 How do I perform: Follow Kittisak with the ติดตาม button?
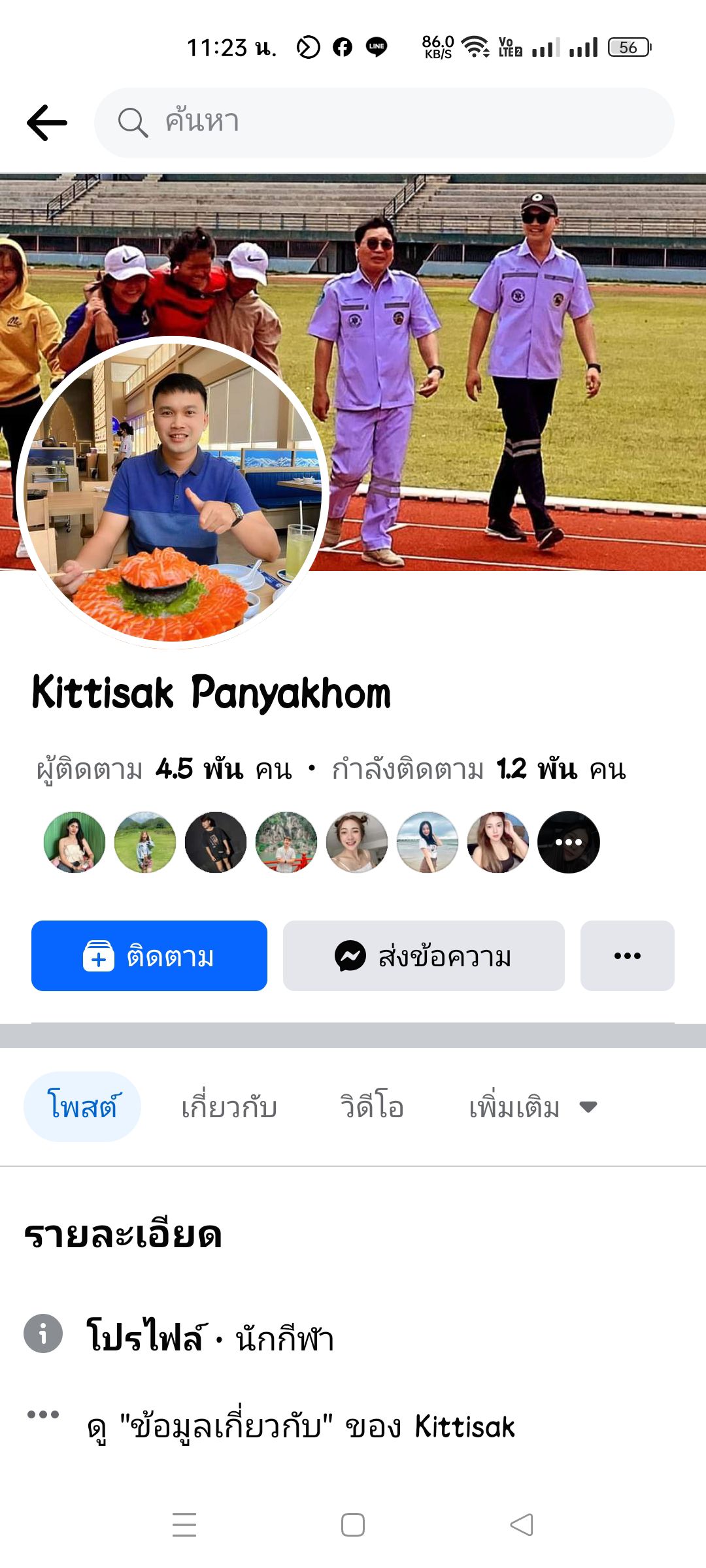point(149,956)
